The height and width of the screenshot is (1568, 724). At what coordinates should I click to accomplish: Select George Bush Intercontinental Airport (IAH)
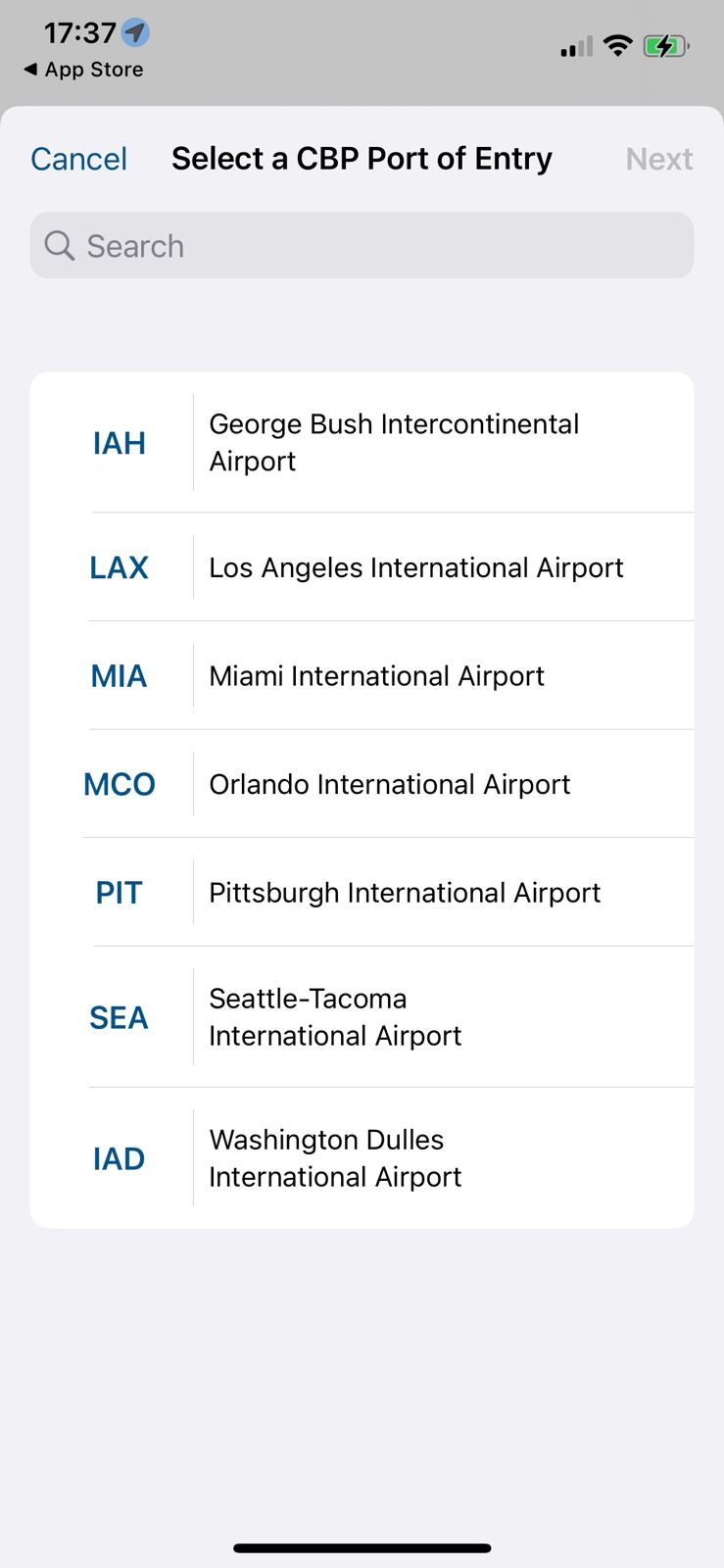tap(362, 442)
